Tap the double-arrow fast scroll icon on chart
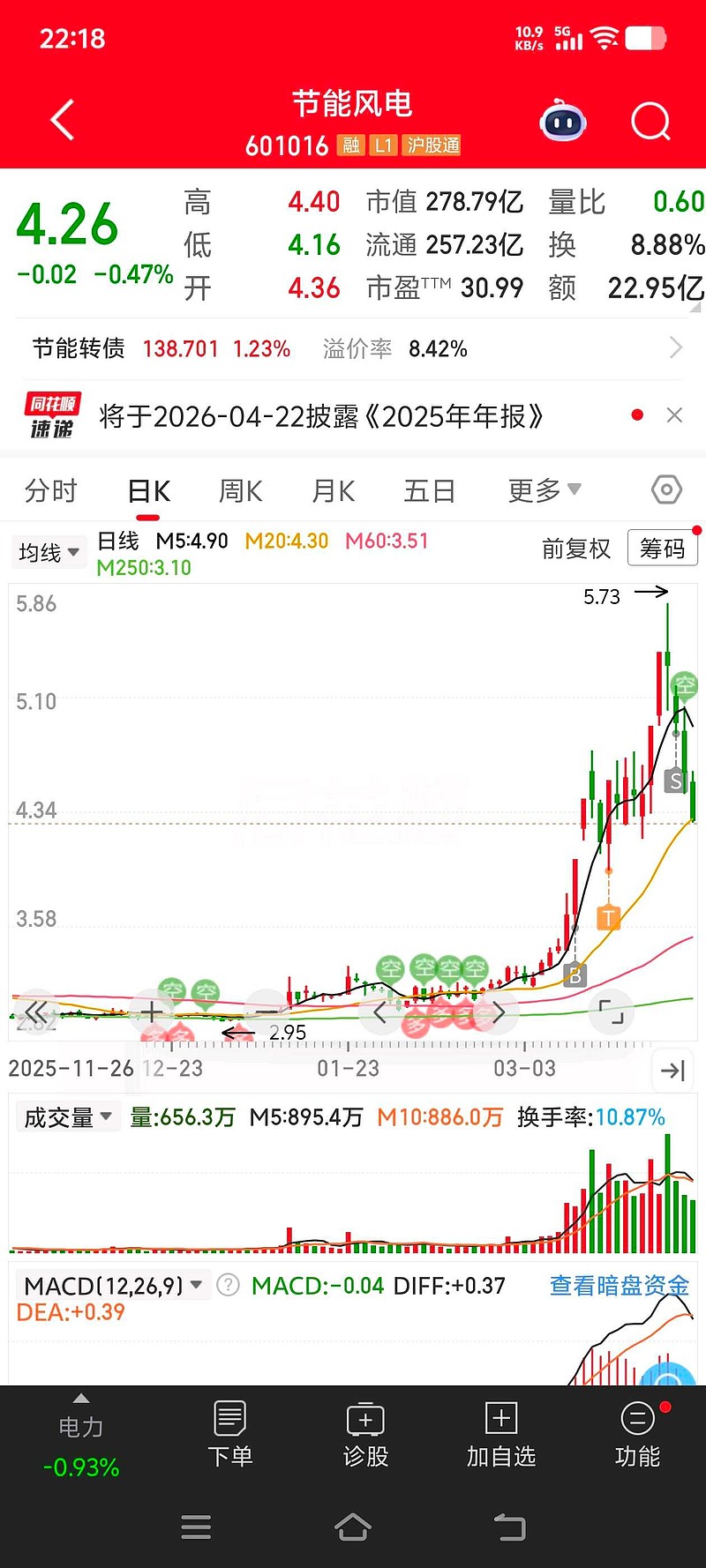This screenshot has height=1568, width=706. click(35, 1012)
